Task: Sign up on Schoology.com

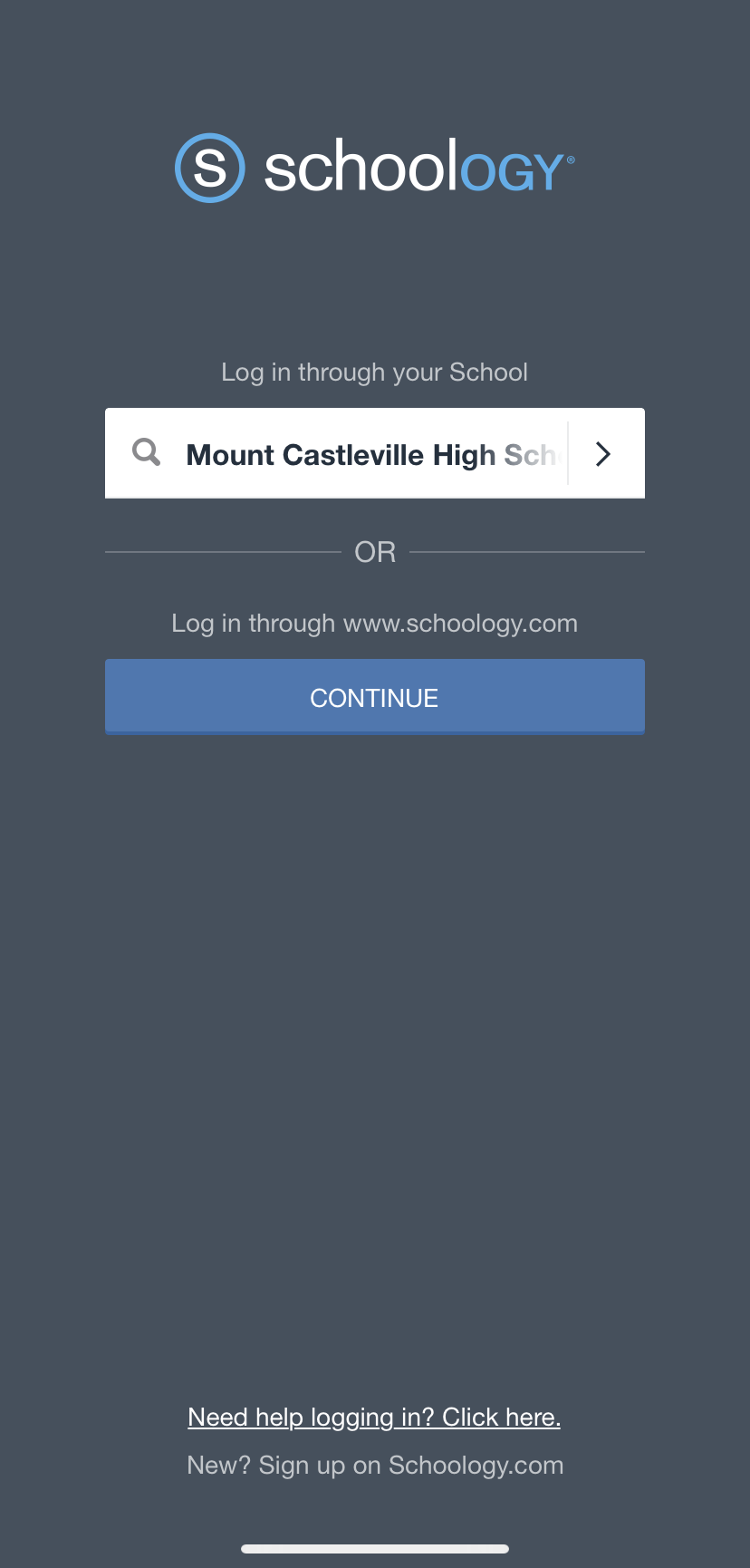Action: [374, 1466]
